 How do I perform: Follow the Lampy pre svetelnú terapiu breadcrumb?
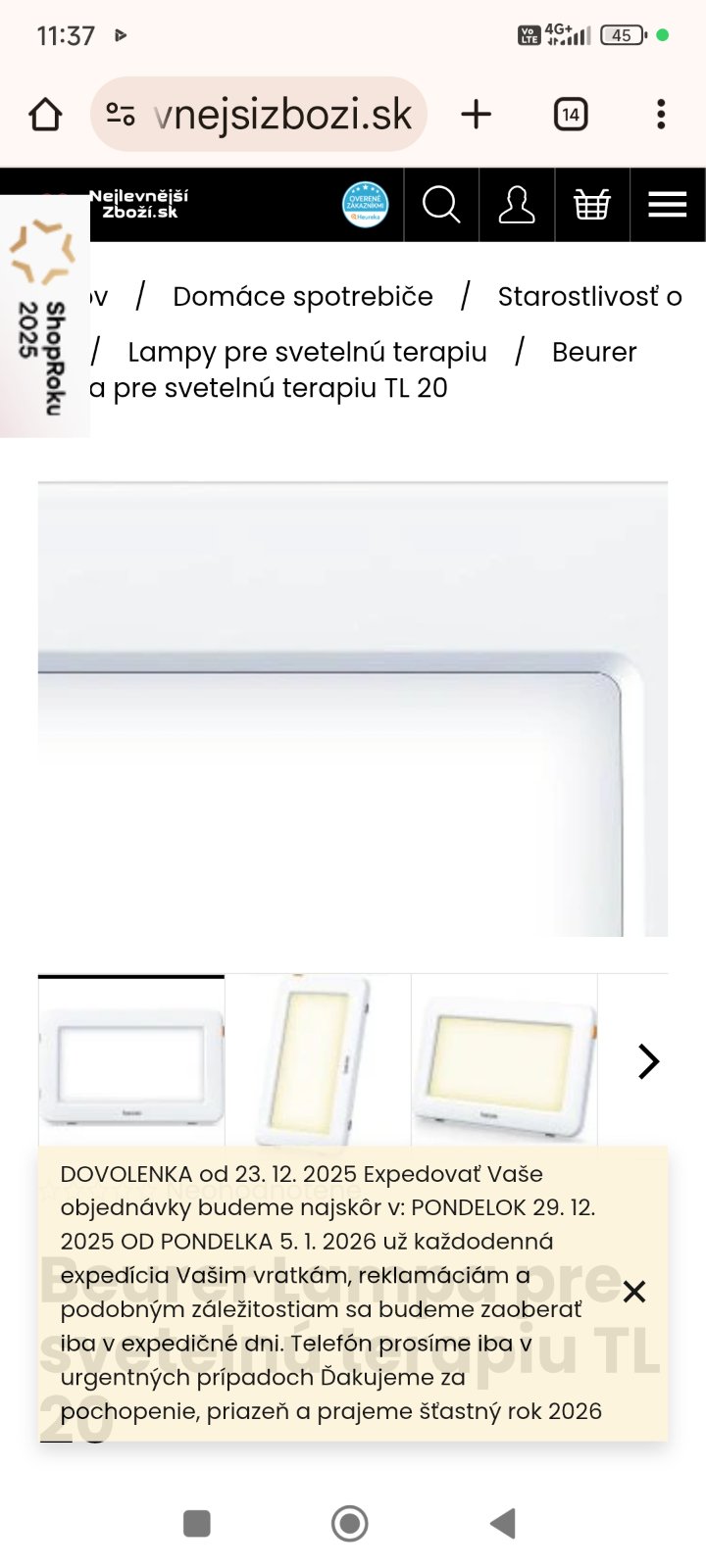coord(307,352)
